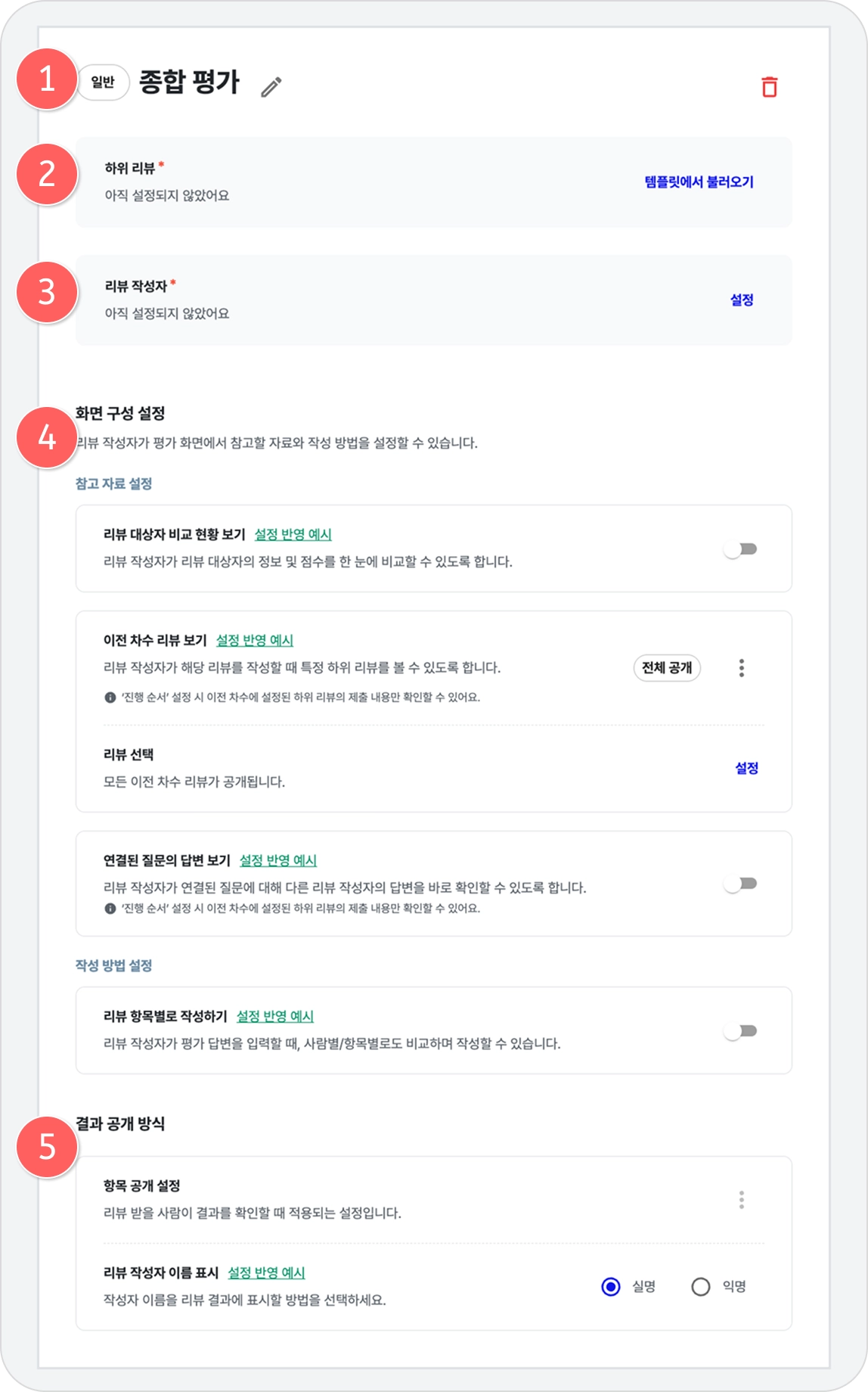
Task: View 설정 반영 예시 for 리뷰 대상자 비교 현황 보기
Action: [293, 534]
